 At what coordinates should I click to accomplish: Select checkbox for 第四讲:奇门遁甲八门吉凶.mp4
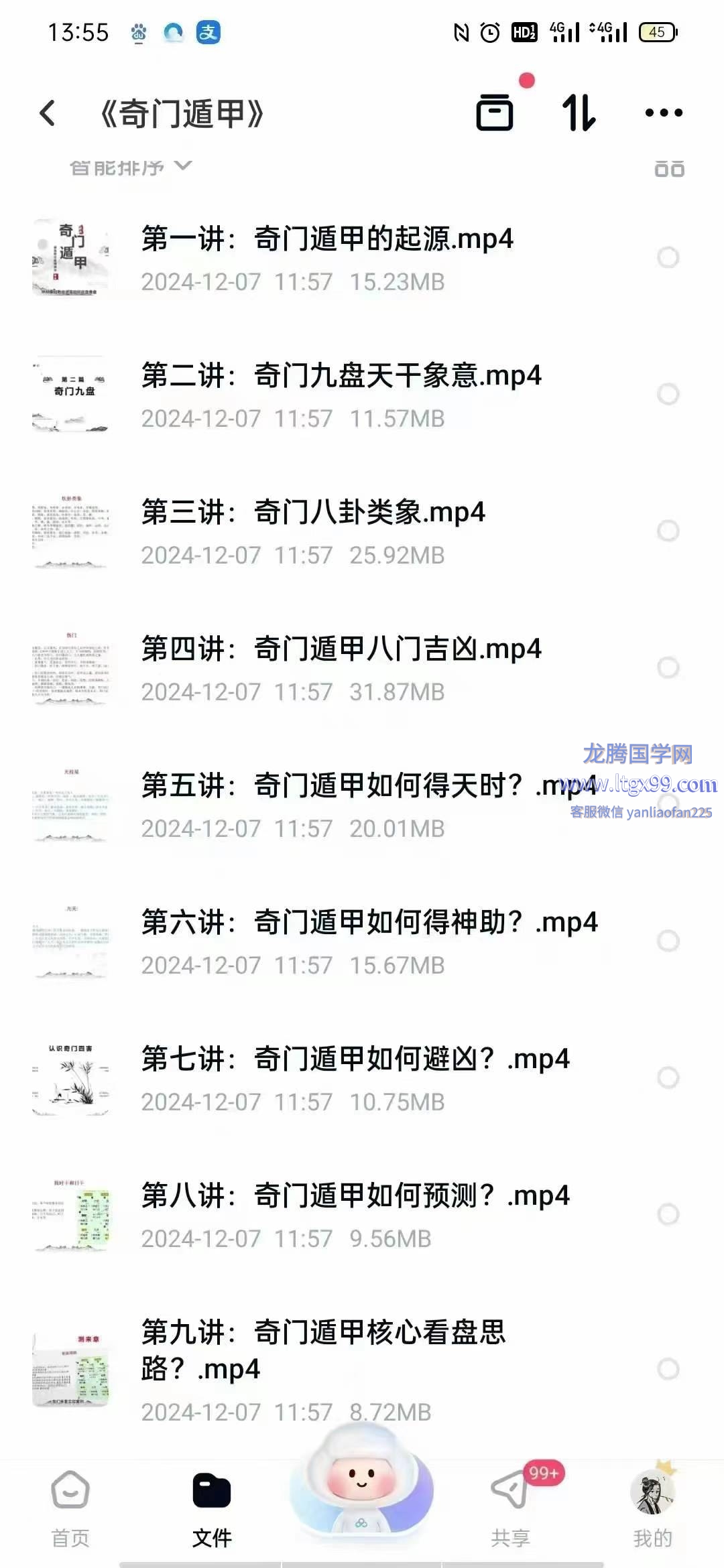point(668,667)
